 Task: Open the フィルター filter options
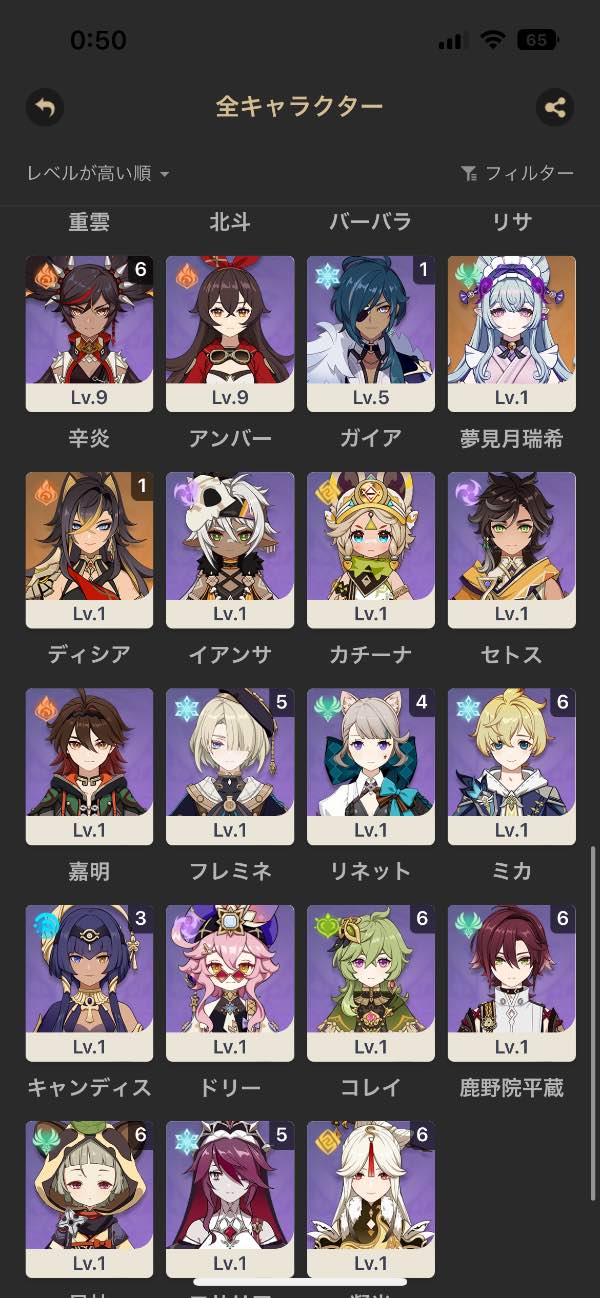point(517,174)
